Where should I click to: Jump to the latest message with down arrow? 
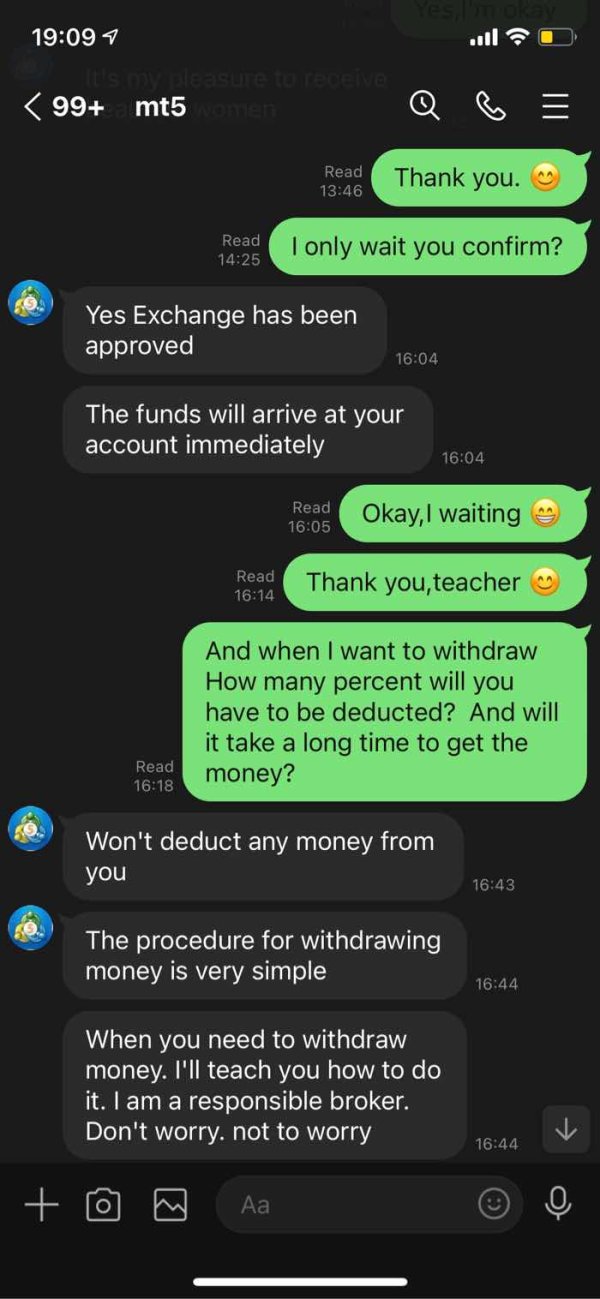[566, 1129]
